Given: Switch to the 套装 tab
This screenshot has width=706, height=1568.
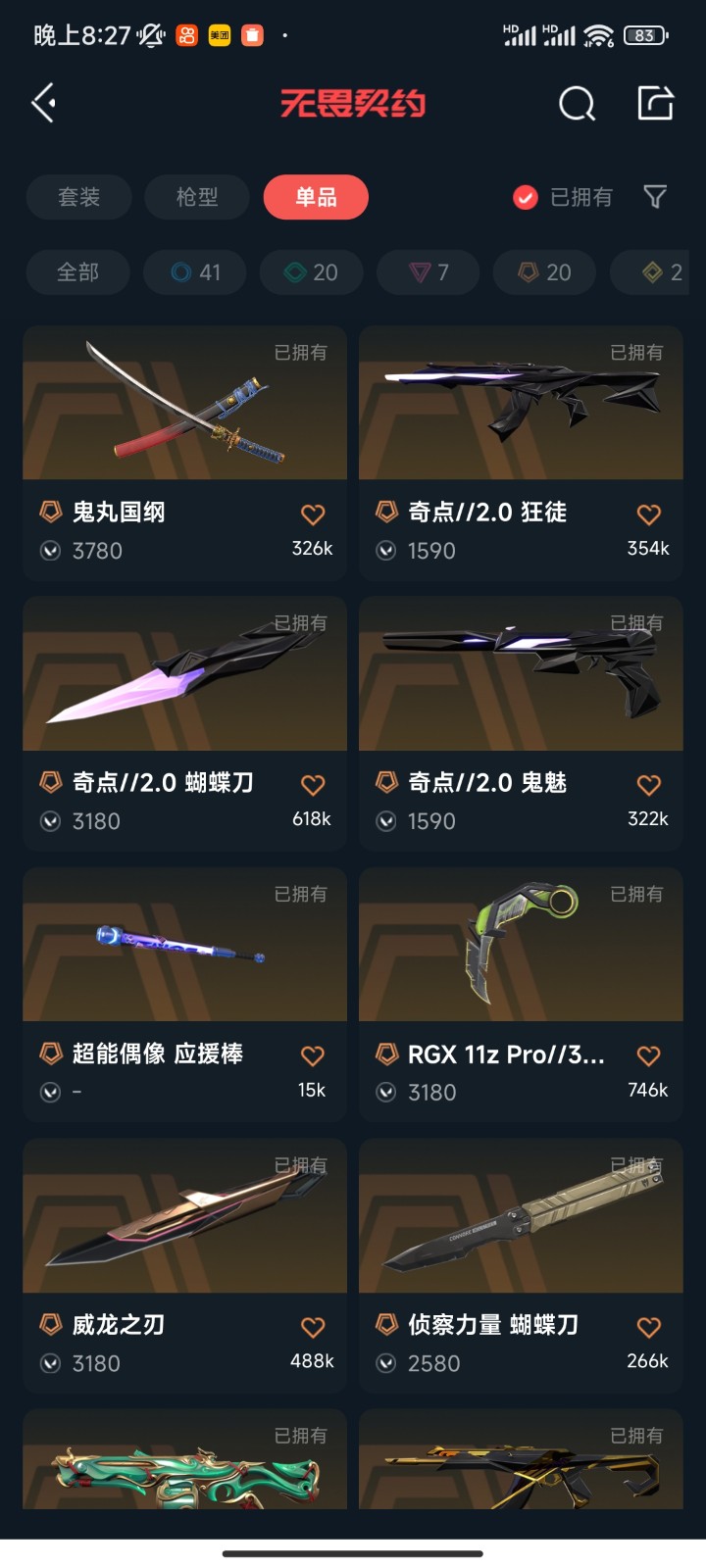Looking at the screenshot, I should tap(78, 197).
